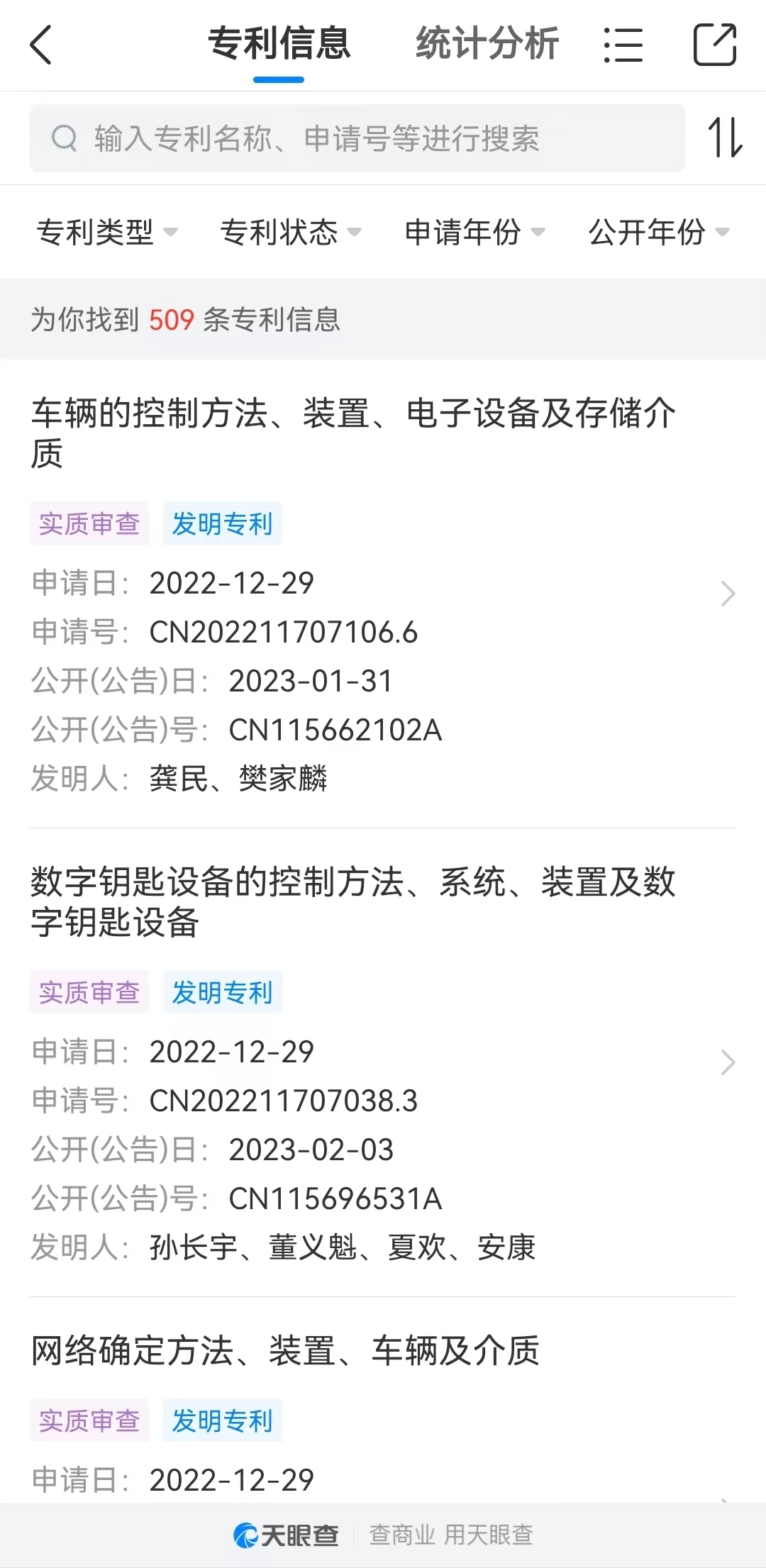
Task: Switch to the 统计分析 tab
Action: tap(487, 43)
